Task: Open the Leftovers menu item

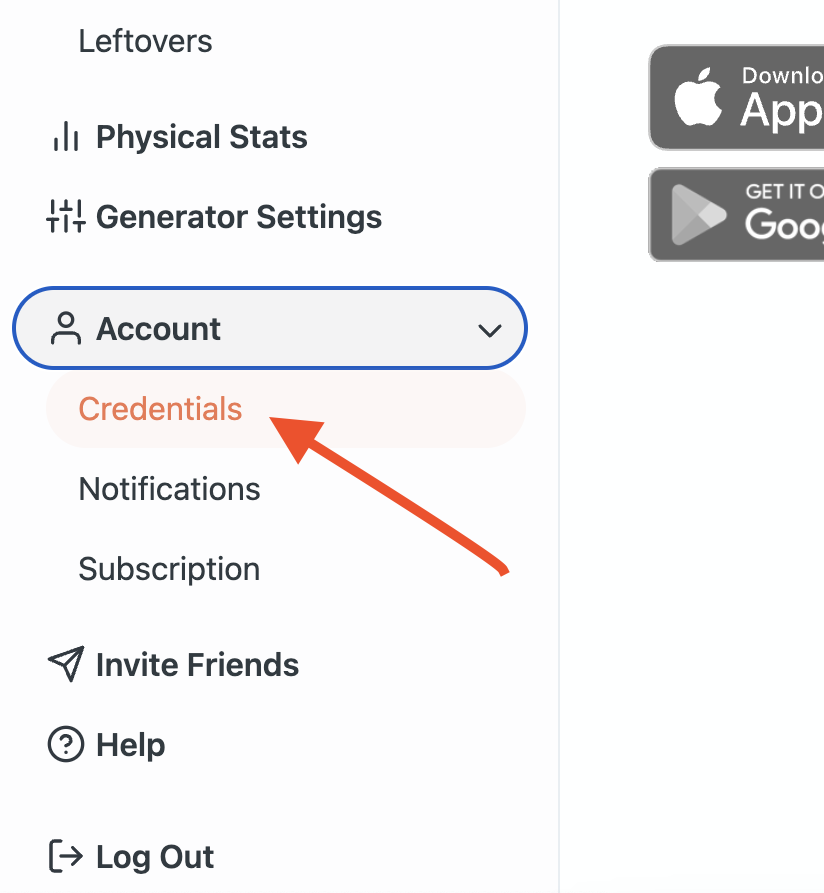Action: (145, 42)
